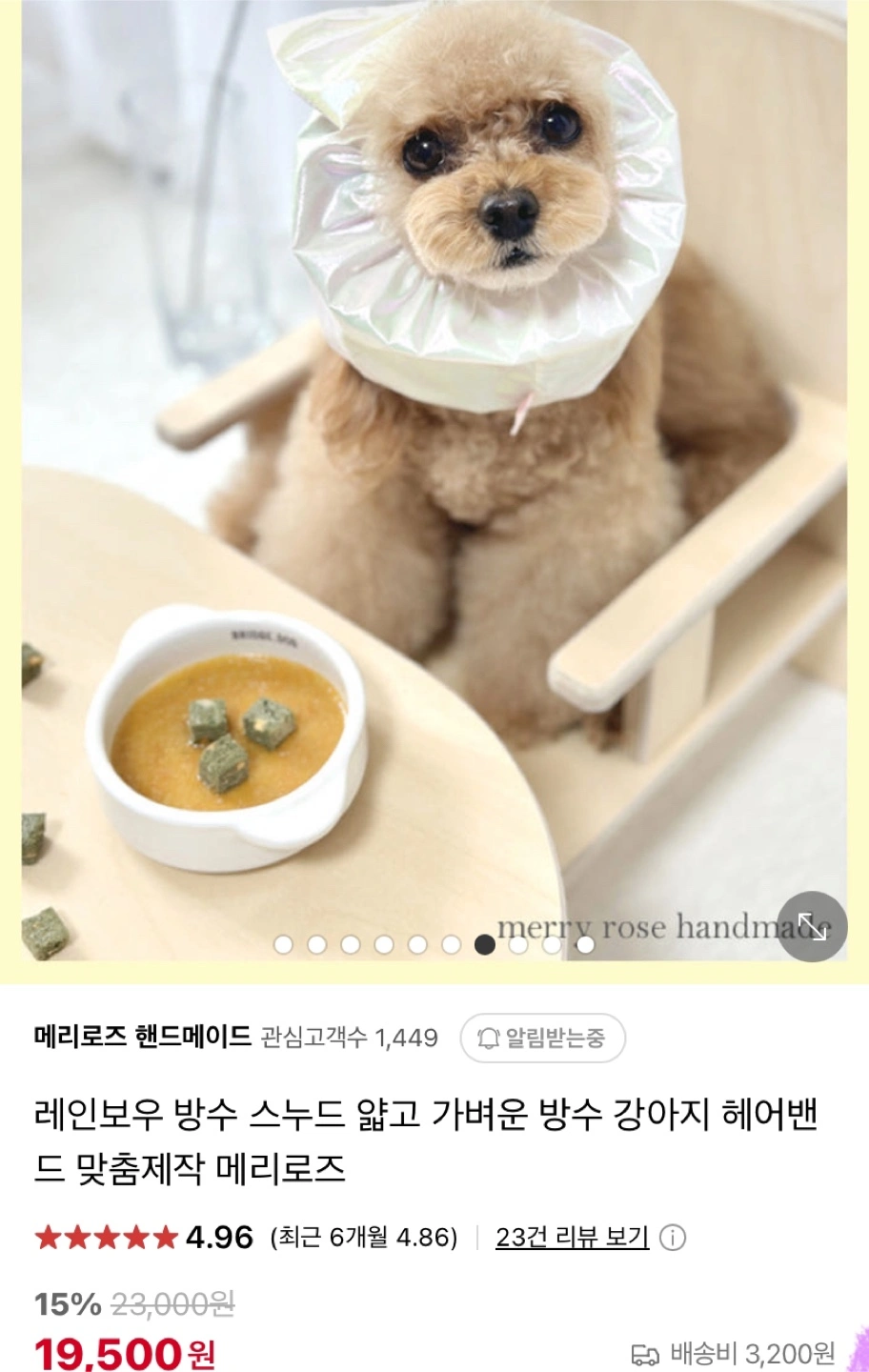Screen dimensions: 869x1372
Task: Open the rating info icon
Action: [x=673, y=1238]
